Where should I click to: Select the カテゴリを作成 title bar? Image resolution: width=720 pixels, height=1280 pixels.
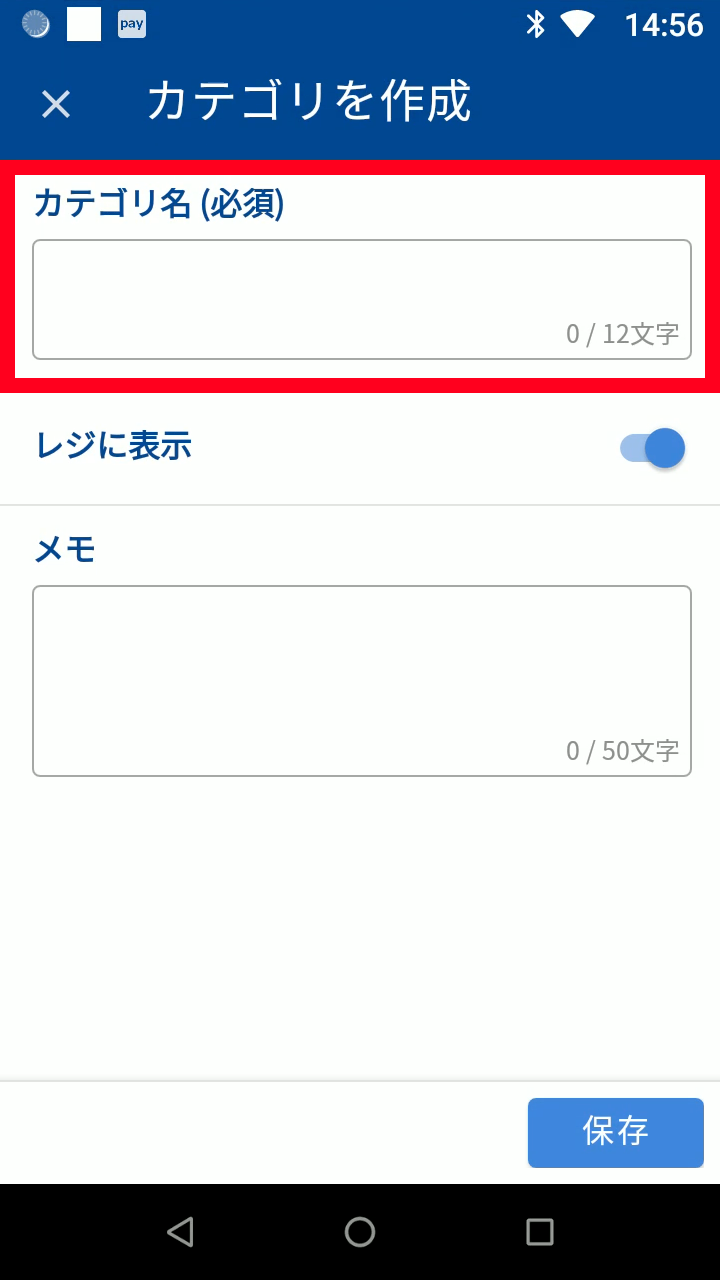(310, 103)
